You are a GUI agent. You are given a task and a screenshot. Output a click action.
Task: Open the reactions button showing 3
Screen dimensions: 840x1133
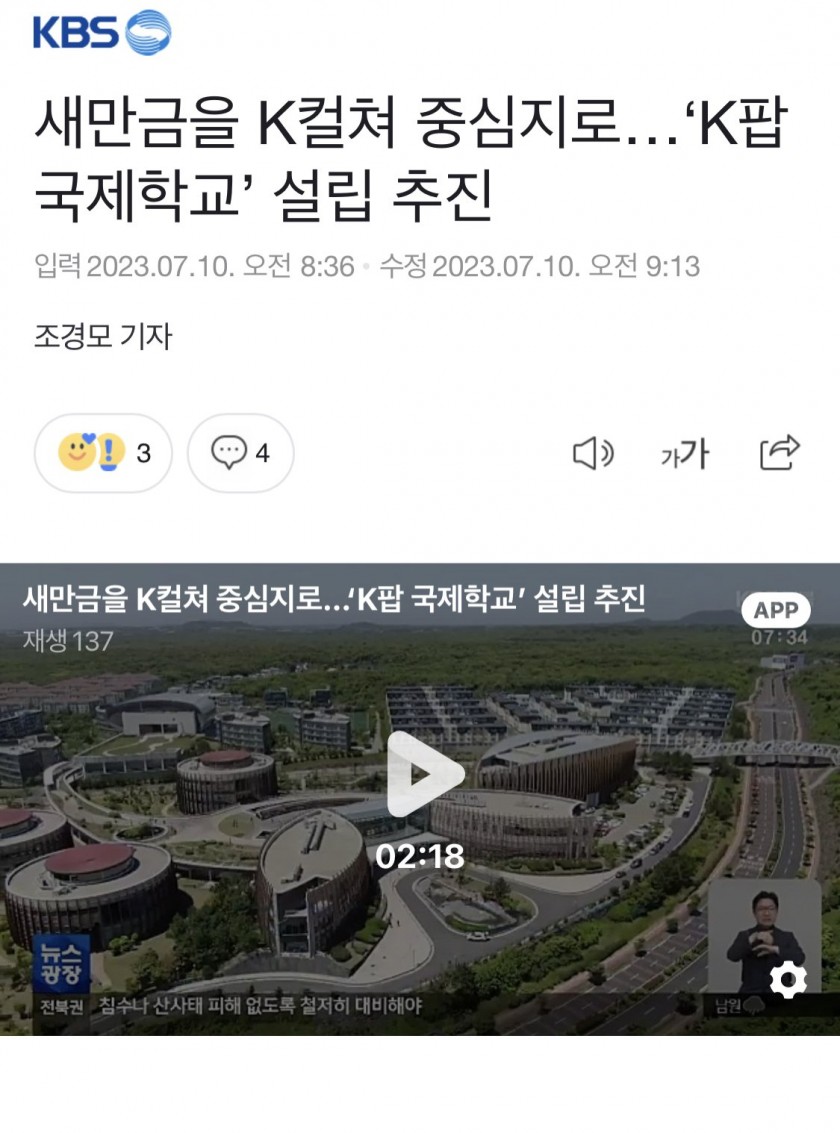coord(104,453)
